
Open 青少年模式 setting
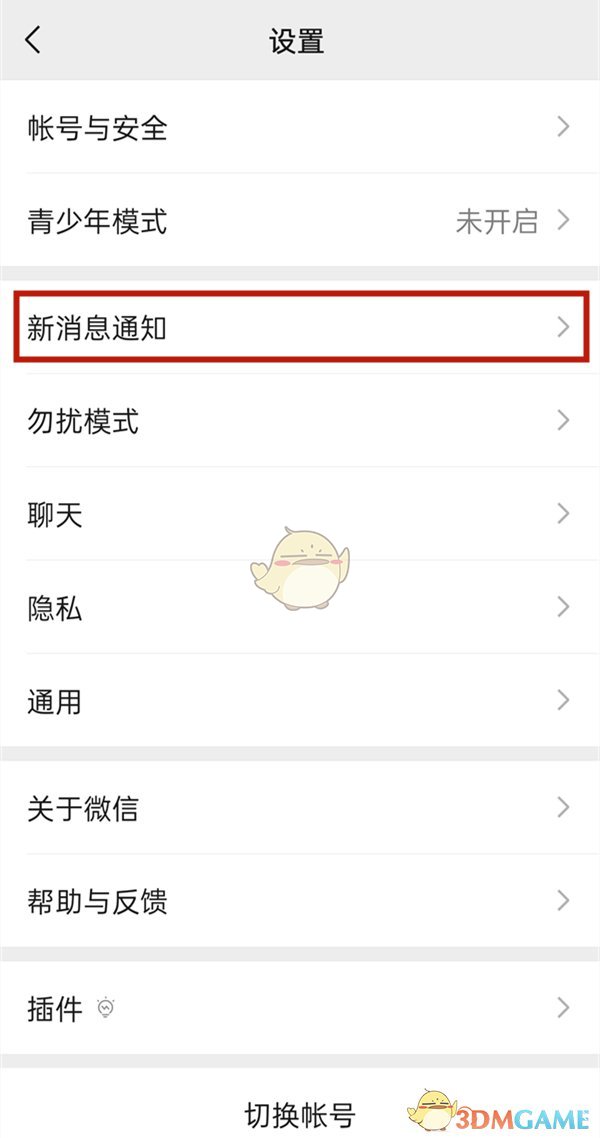click(300, 221)
